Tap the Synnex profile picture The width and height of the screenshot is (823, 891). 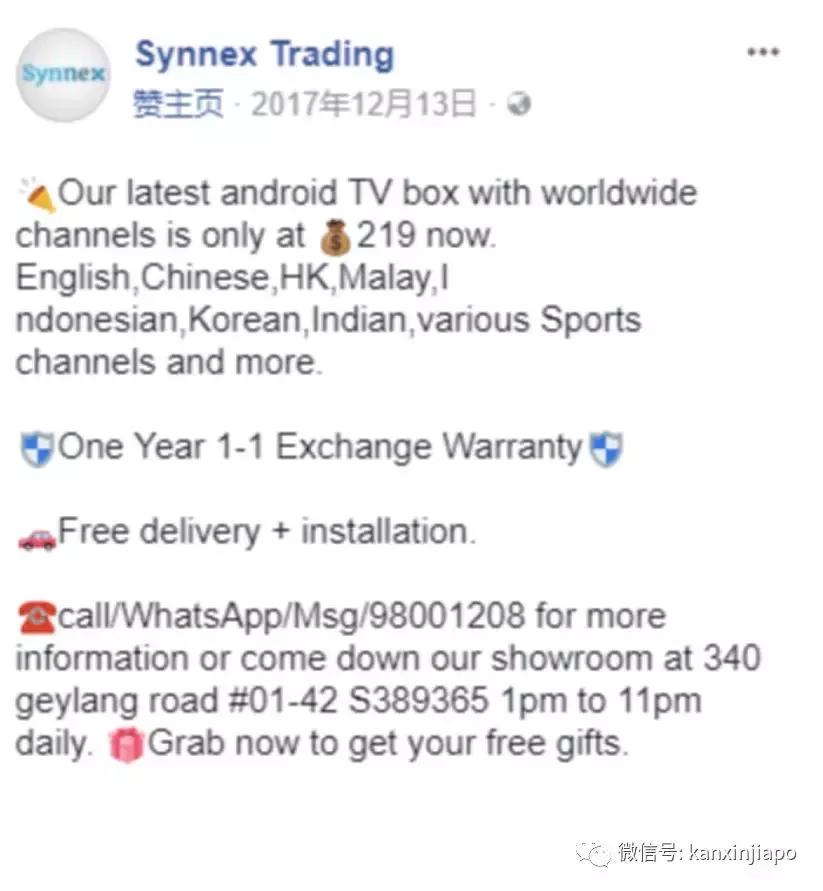point(64,75)
